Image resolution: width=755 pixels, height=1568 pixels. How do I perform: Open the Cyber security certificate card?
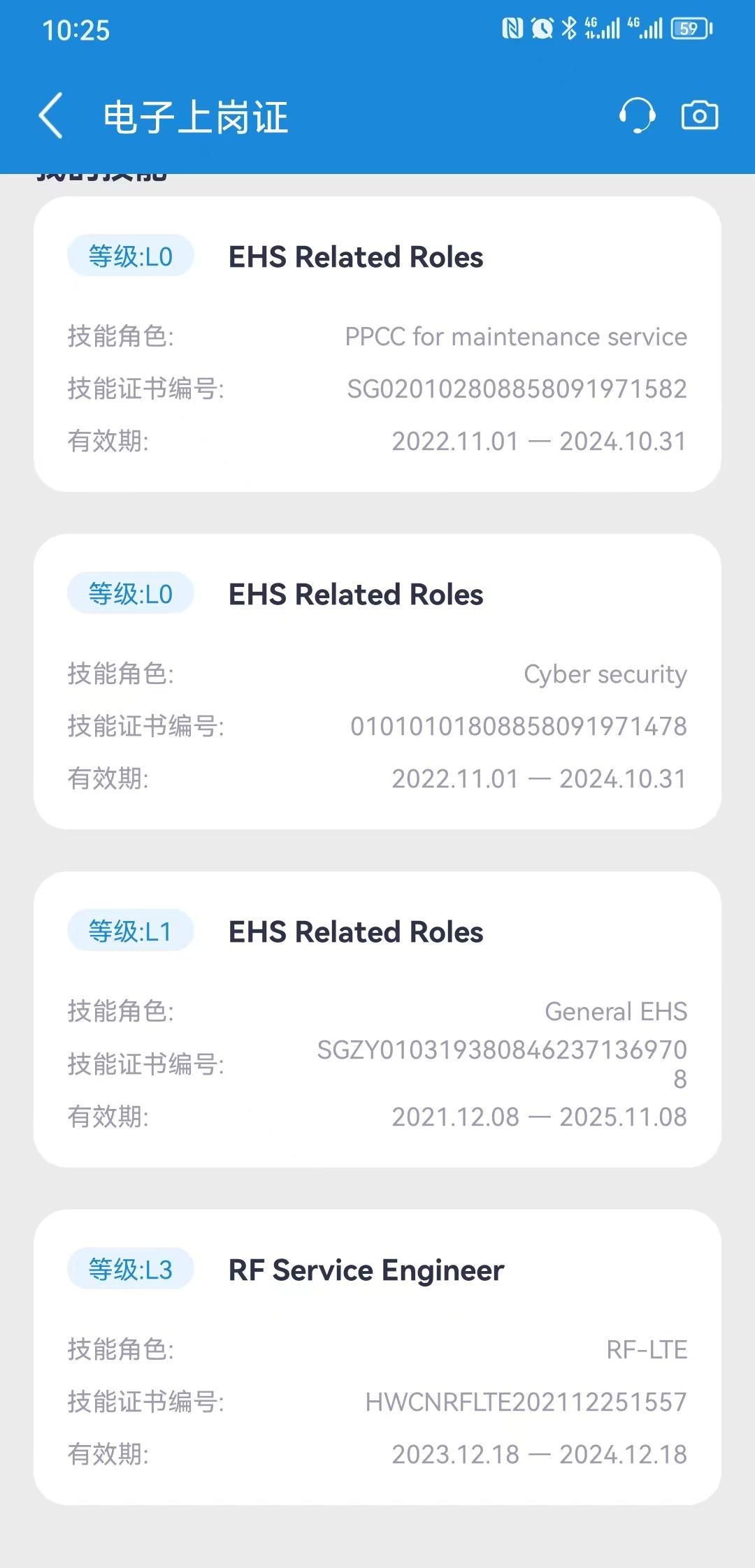coord(377,681)
